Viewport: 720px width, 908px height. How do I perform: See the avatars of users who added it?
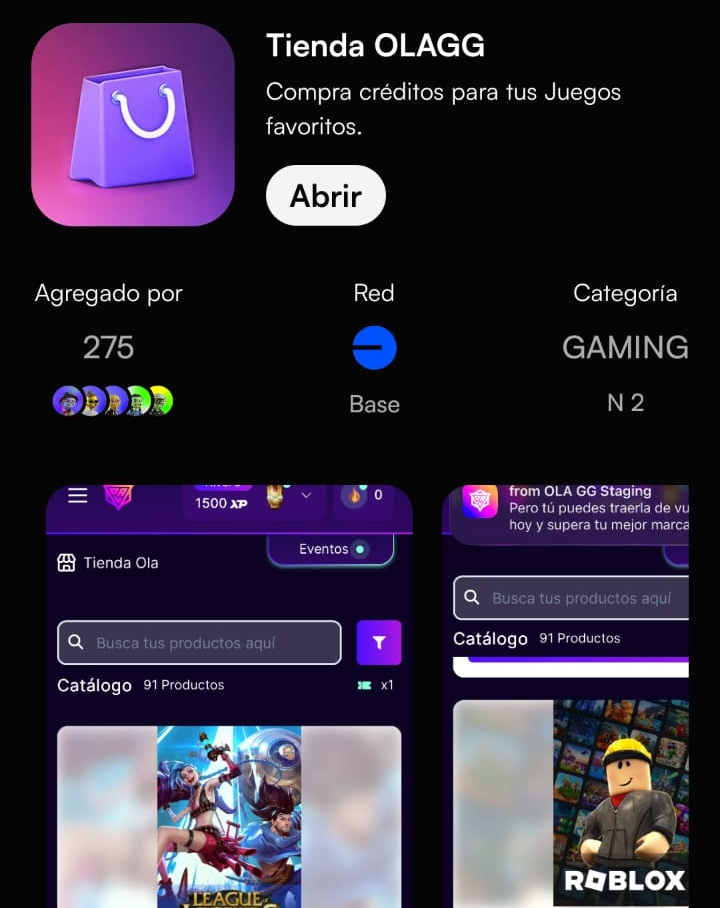point(112,401)
